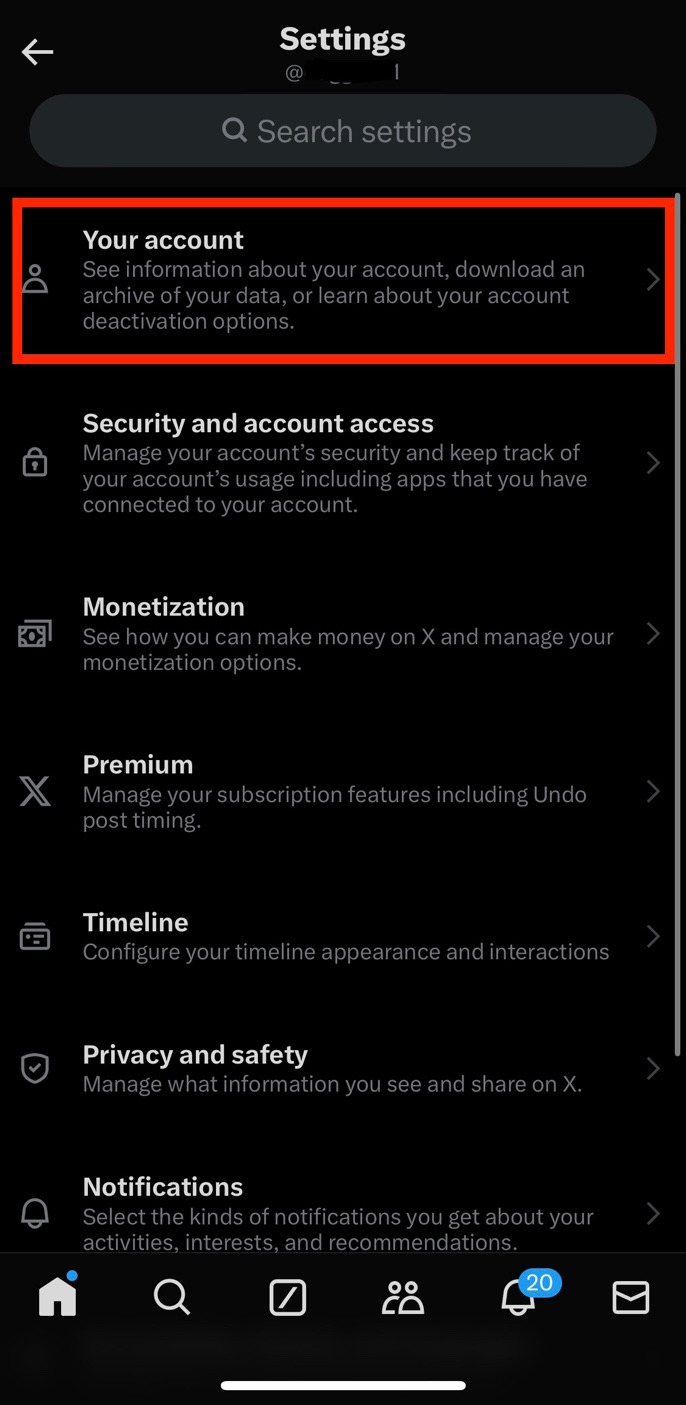The image size is (686, 1405).
Task: Open Your account settings
Action: [340, 280]
